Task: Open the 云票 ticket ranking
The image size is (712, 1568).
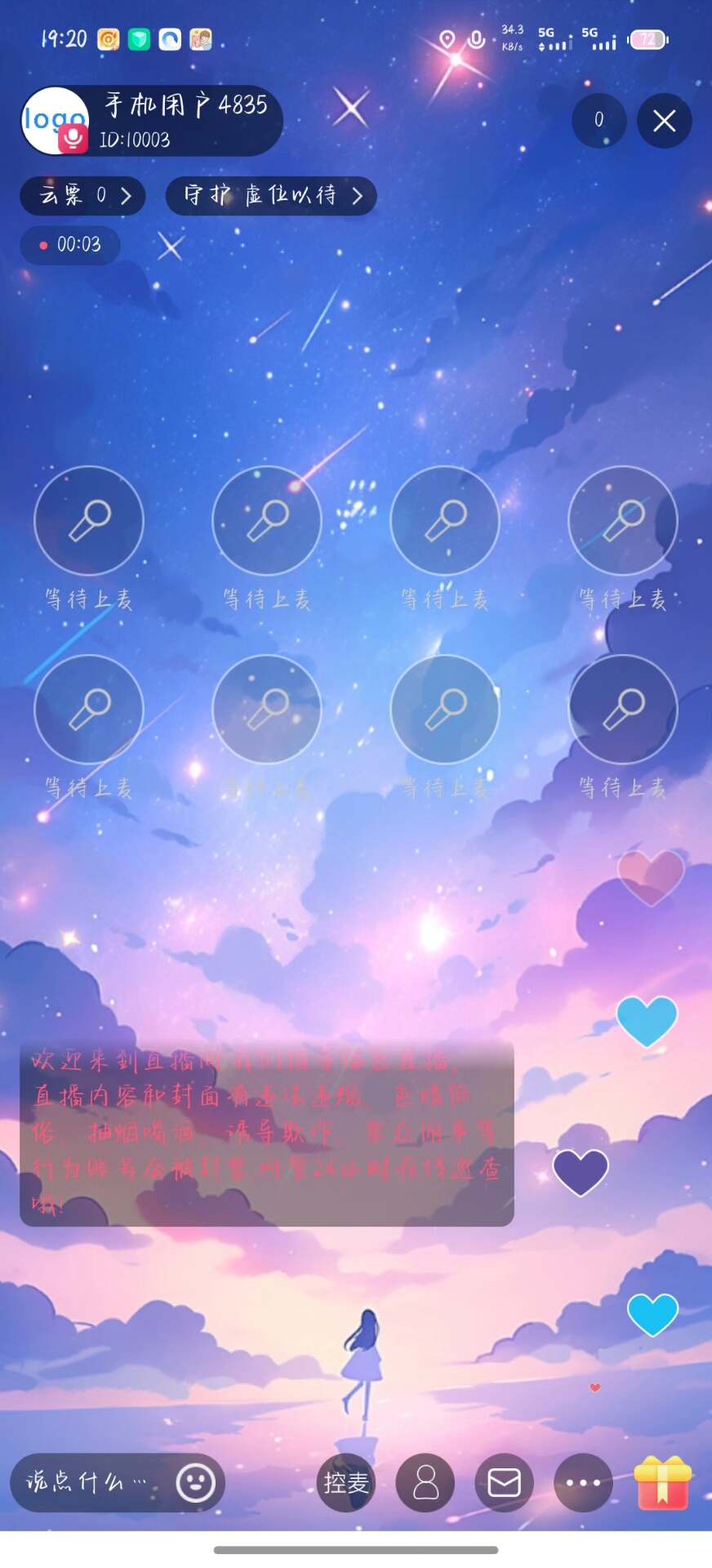Action: click(82, 196)
